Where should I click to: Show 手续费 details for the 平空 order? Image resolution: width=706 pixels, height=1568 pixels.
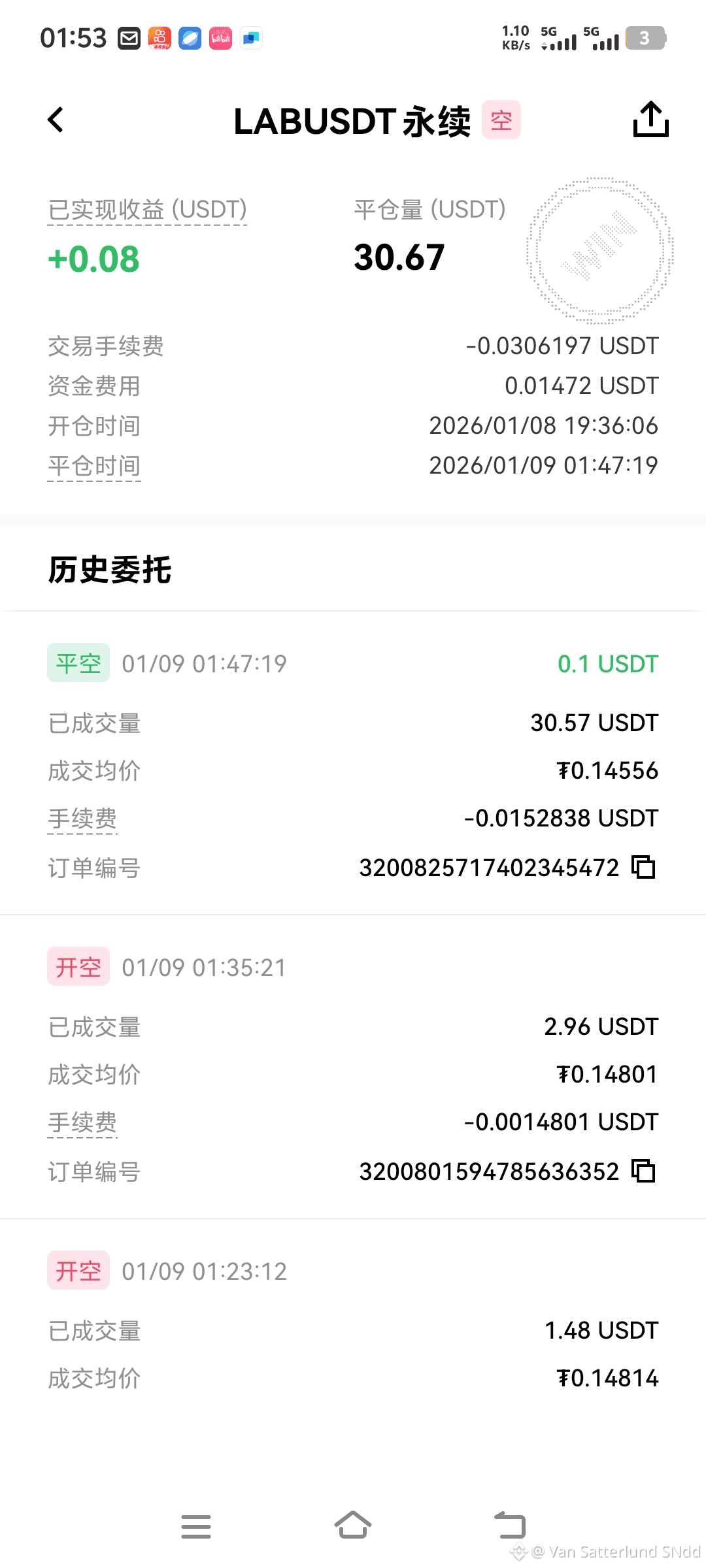click(x=82, y=819)
